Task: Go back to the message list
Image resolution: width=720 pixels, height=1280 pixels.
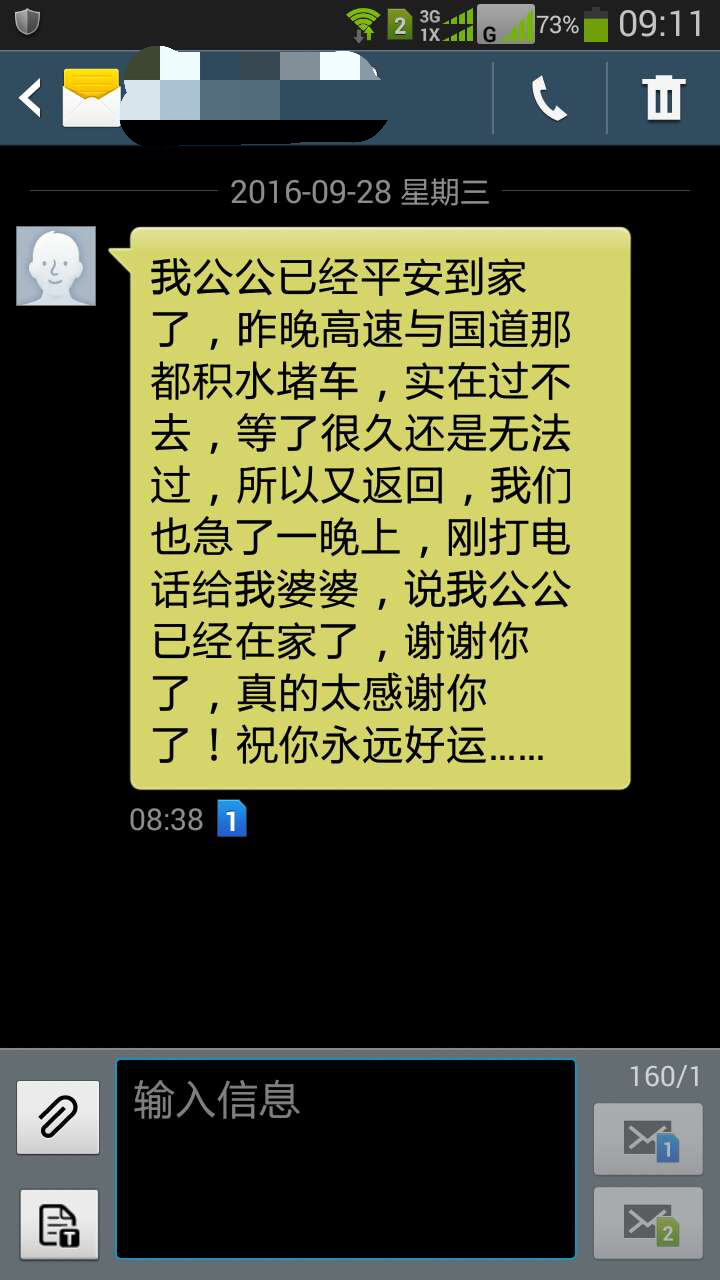Action: point(32,98)
